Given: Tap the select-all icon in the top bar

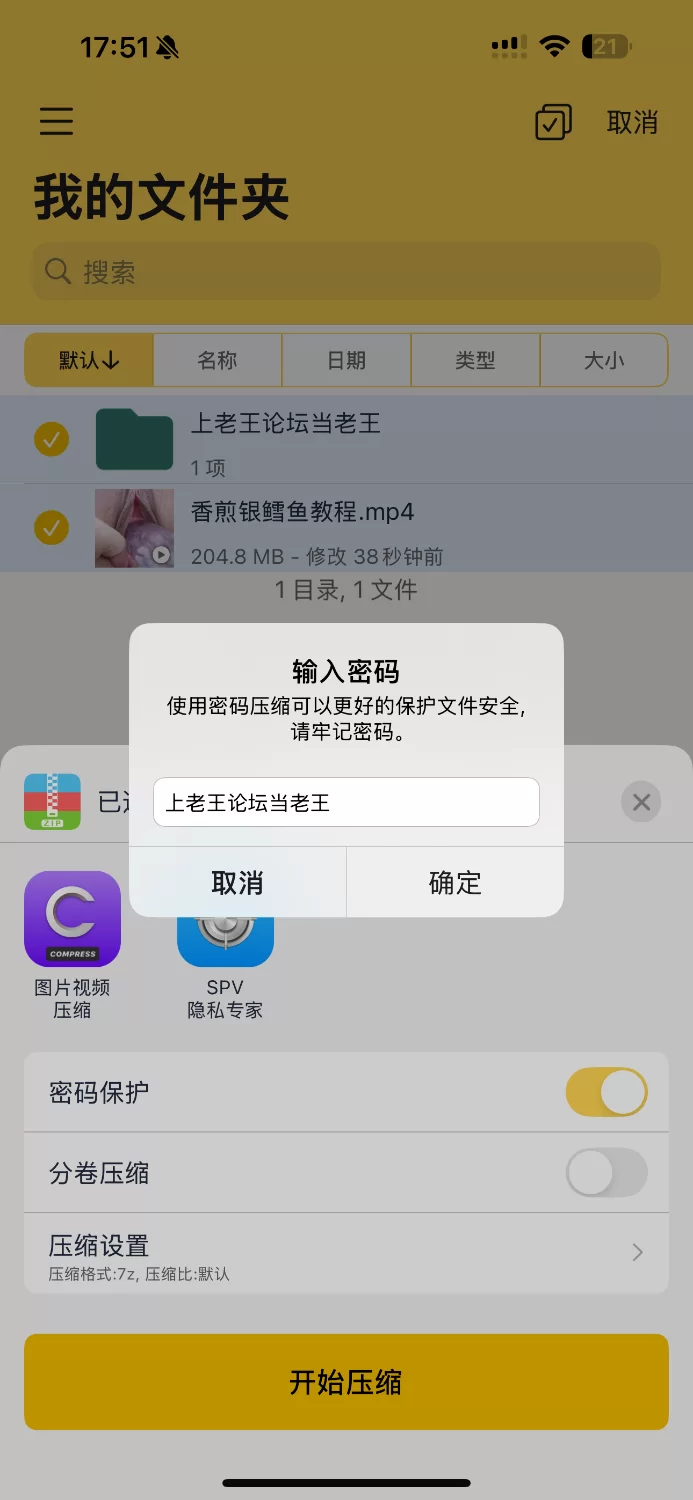Looking at the screenshot, I should (553, 122).
